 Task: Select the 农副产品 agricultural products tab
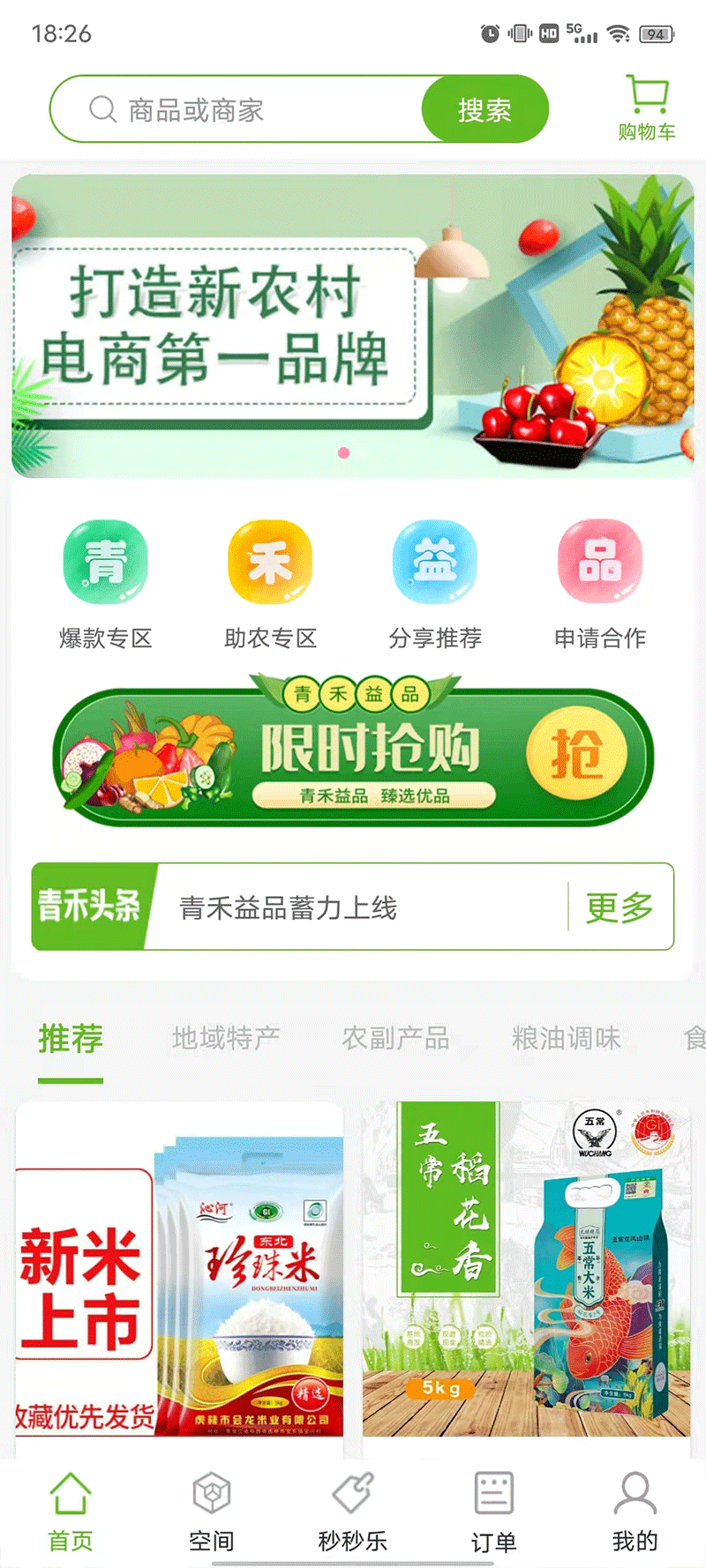397,1038
